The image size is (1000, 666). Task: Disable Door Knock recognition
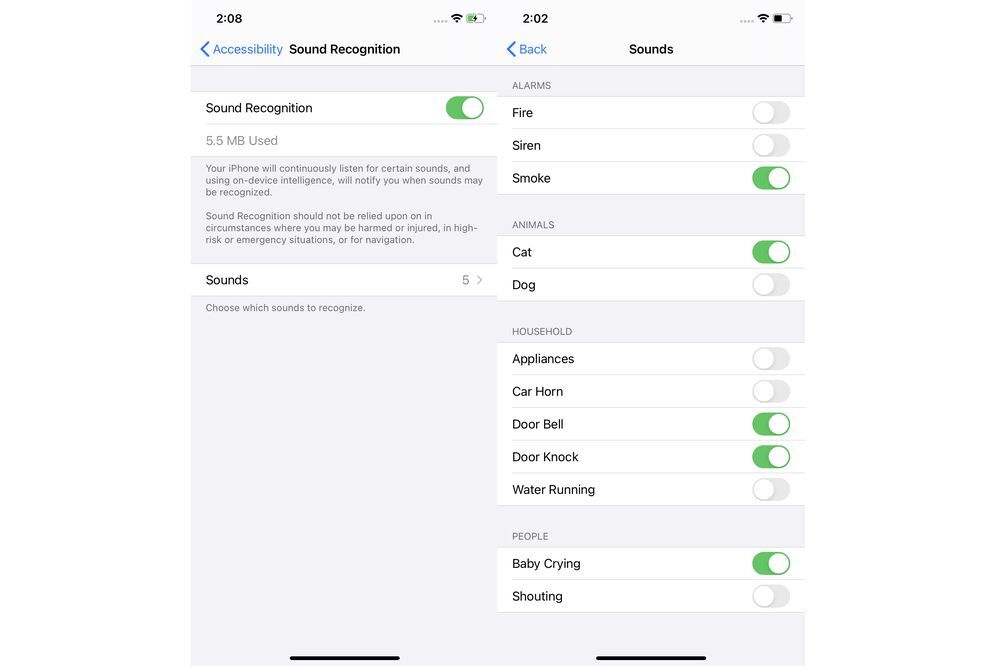(x=770, y=457)
